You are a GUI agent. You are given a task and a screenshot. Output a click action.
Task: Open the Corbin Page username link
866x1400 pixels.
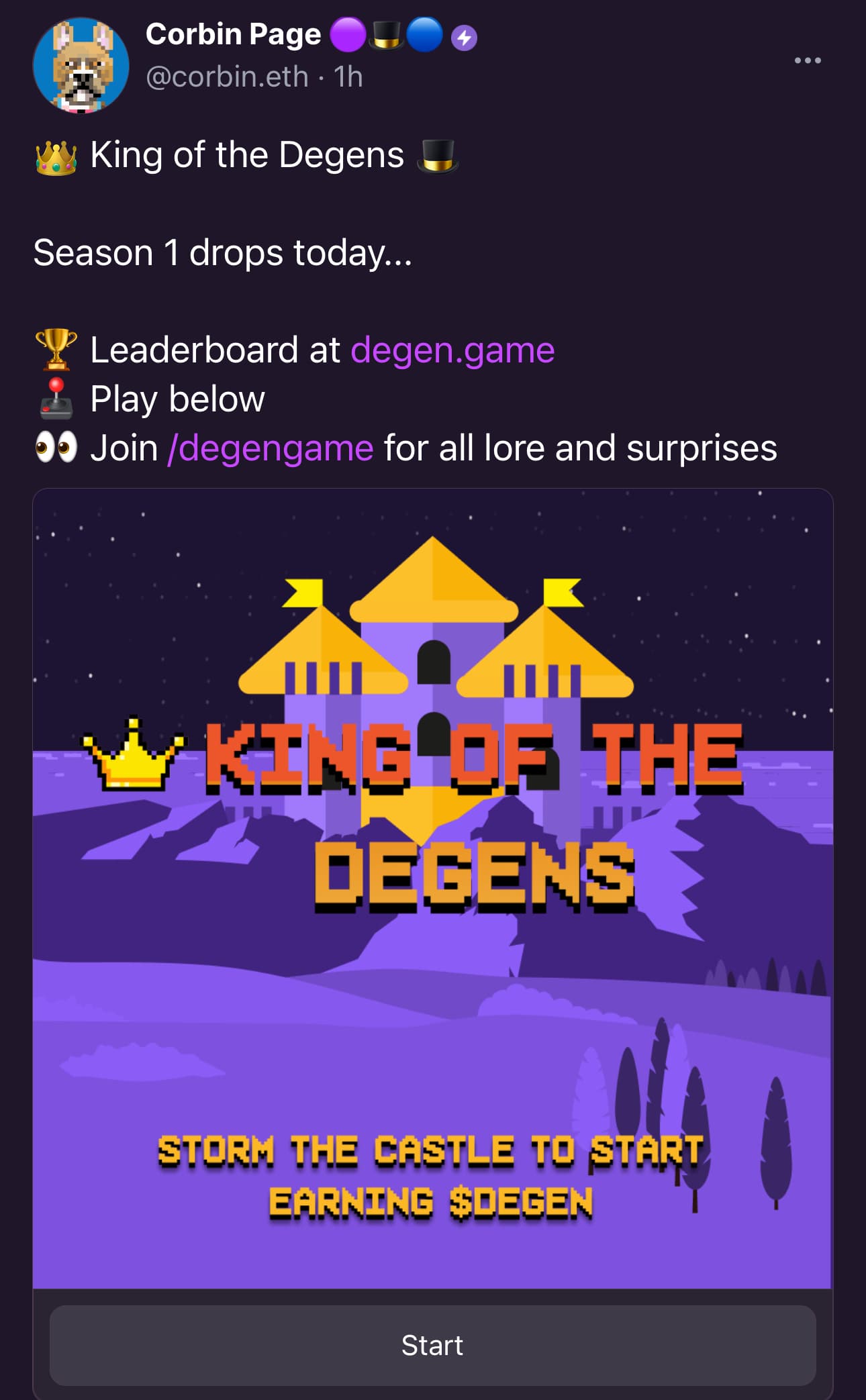click(233, 34)
